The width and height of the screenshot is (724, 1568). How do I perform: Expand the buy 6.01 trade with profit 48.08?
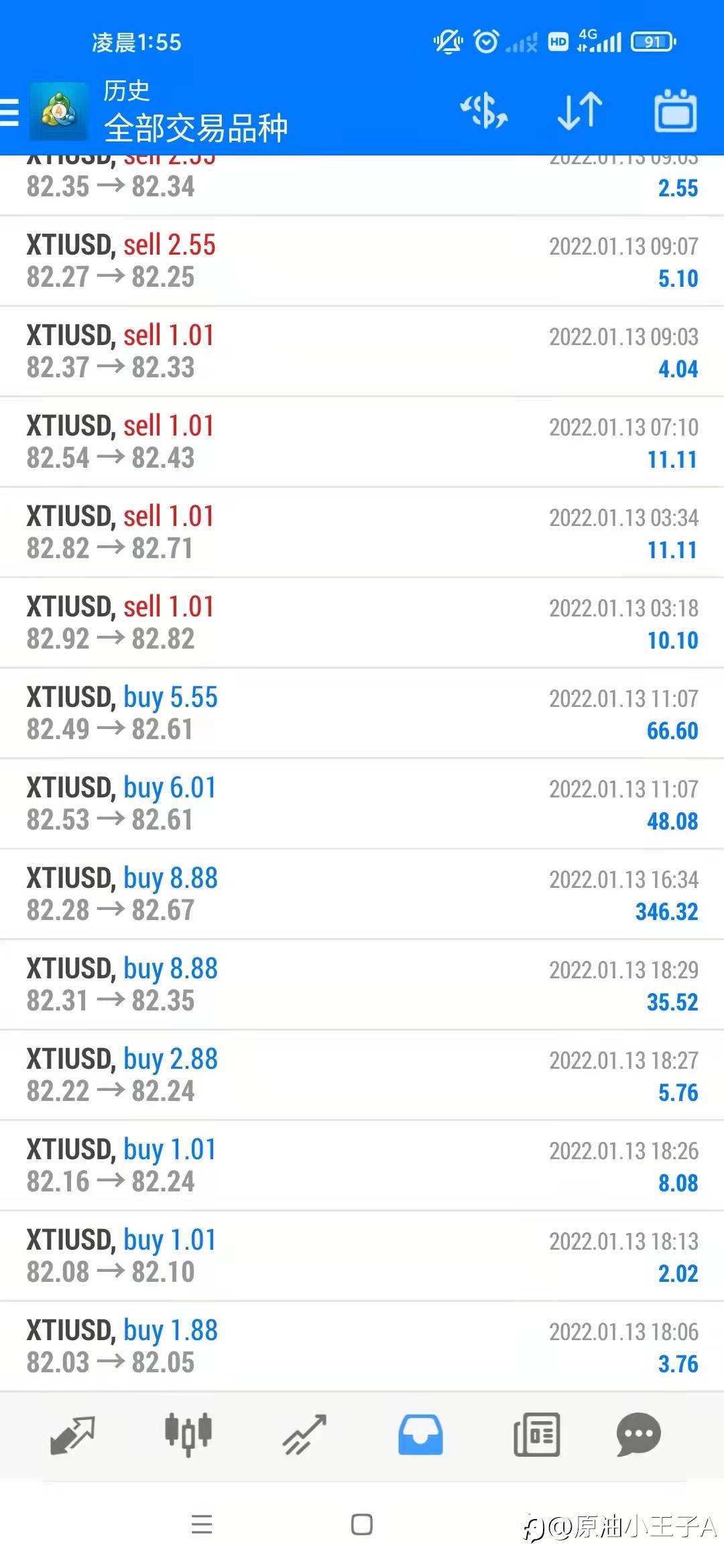coord(362,804)
